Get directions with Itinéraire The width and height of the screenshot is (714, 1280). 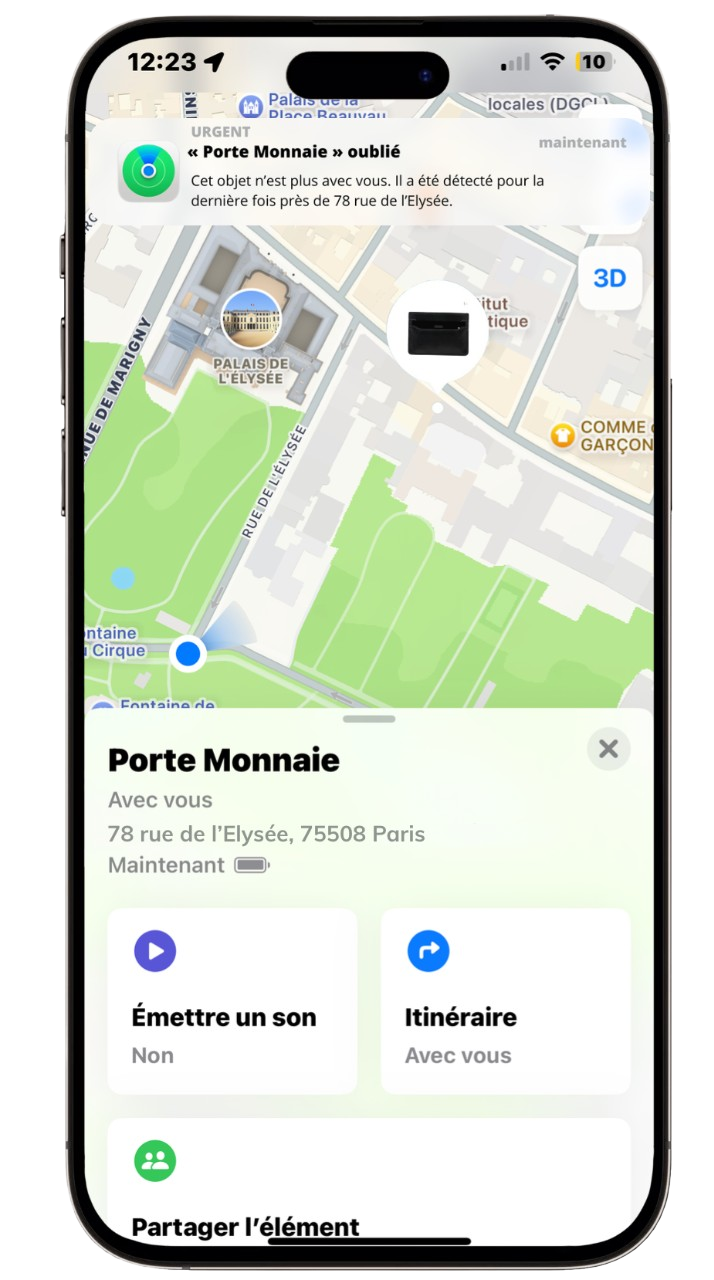pyautogui.click(x=505, y=1000)
